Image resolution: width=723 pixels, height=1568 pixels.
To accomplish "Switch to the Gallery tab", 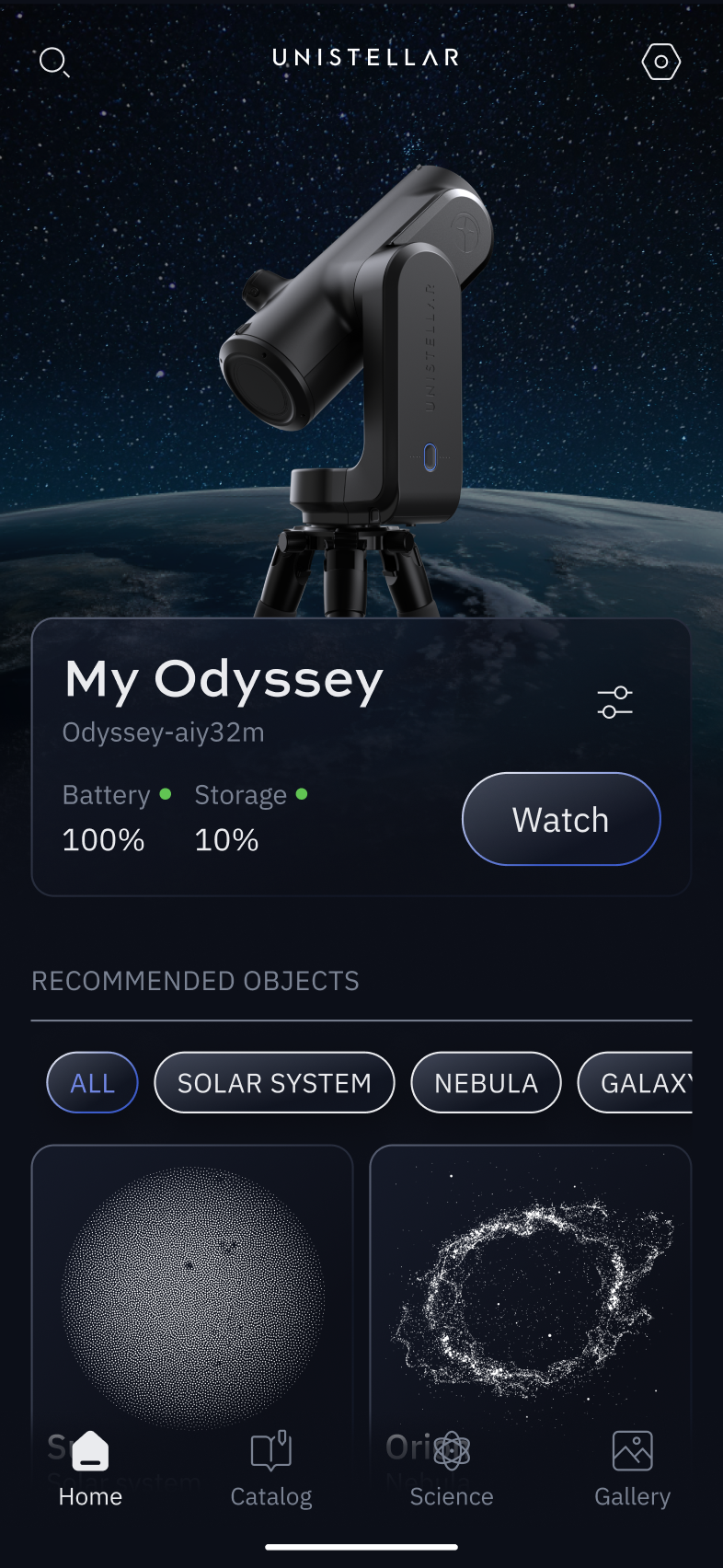I will pos(632,1469).
